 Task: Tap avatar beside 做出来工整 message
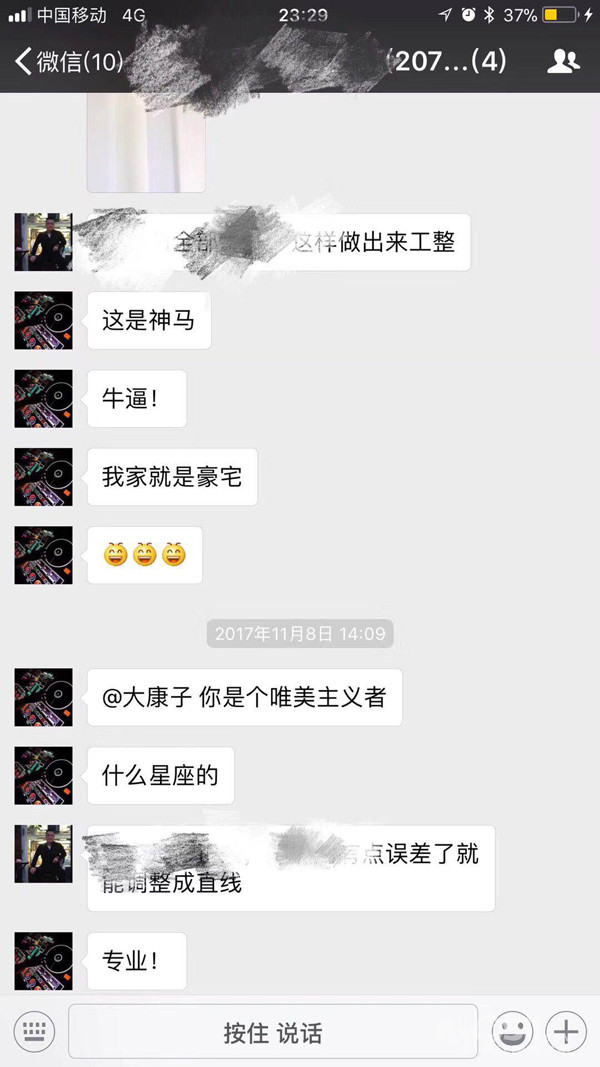point(43,242)
